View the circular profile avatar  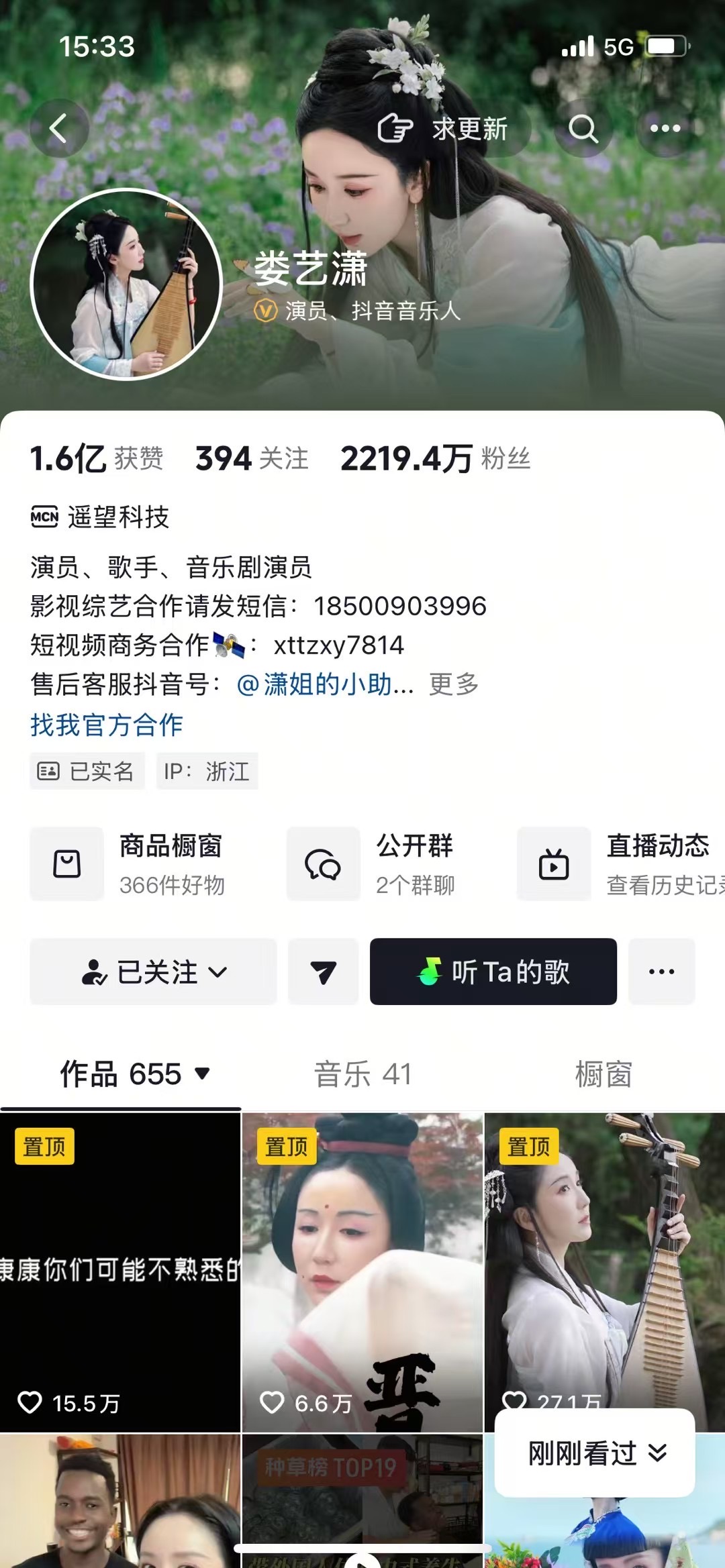click(126, 284)
